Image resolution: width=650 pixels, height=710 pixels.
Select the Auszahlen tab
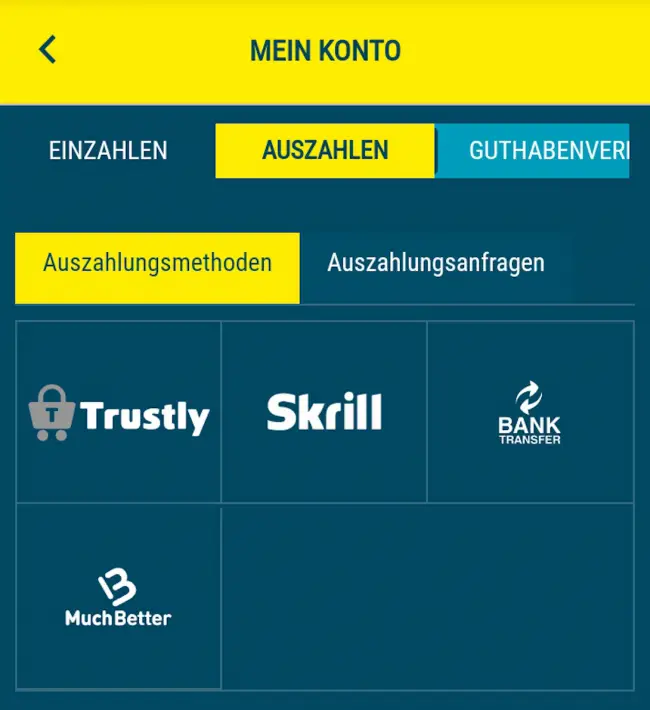[325, 151]
